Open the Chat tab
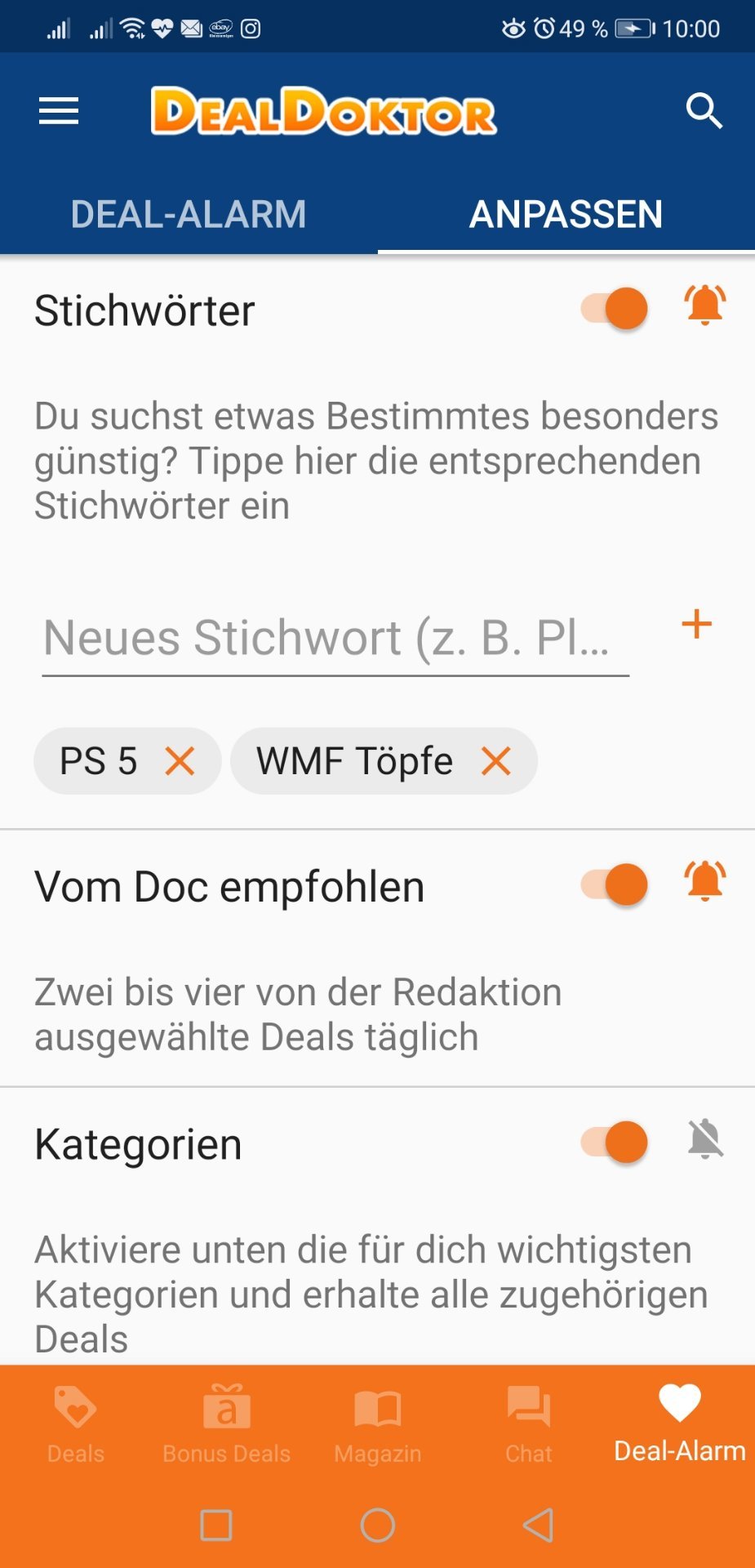The height and width of the screenshot is (1568, 755). [529, 1425]
